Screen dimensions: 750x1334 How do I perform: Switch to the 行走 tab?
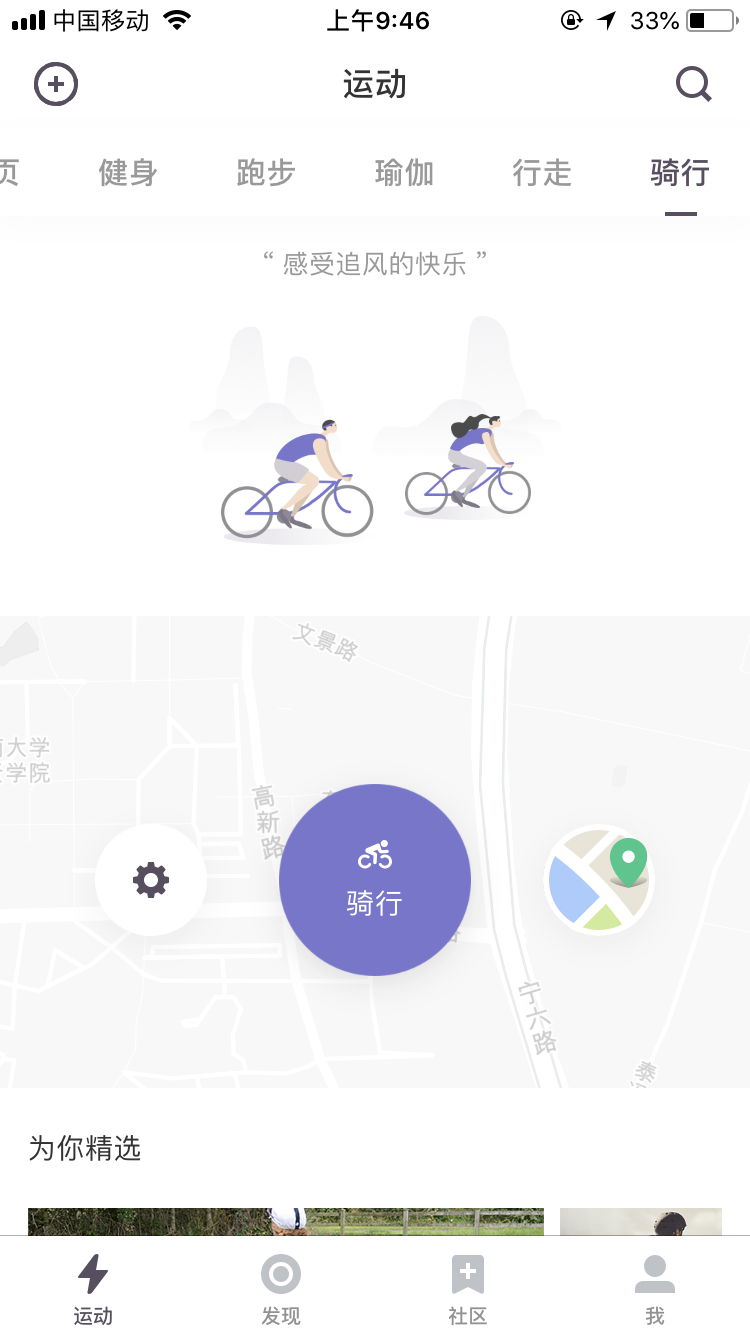click(x=542, y=173)
